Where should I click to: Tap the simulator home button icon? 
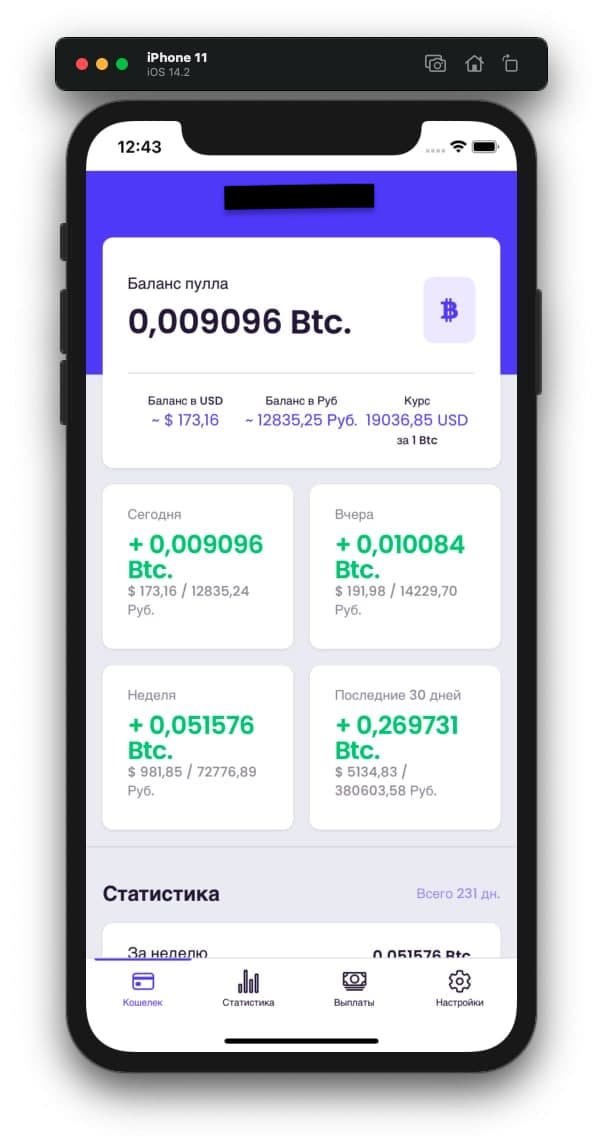point(474,64)
